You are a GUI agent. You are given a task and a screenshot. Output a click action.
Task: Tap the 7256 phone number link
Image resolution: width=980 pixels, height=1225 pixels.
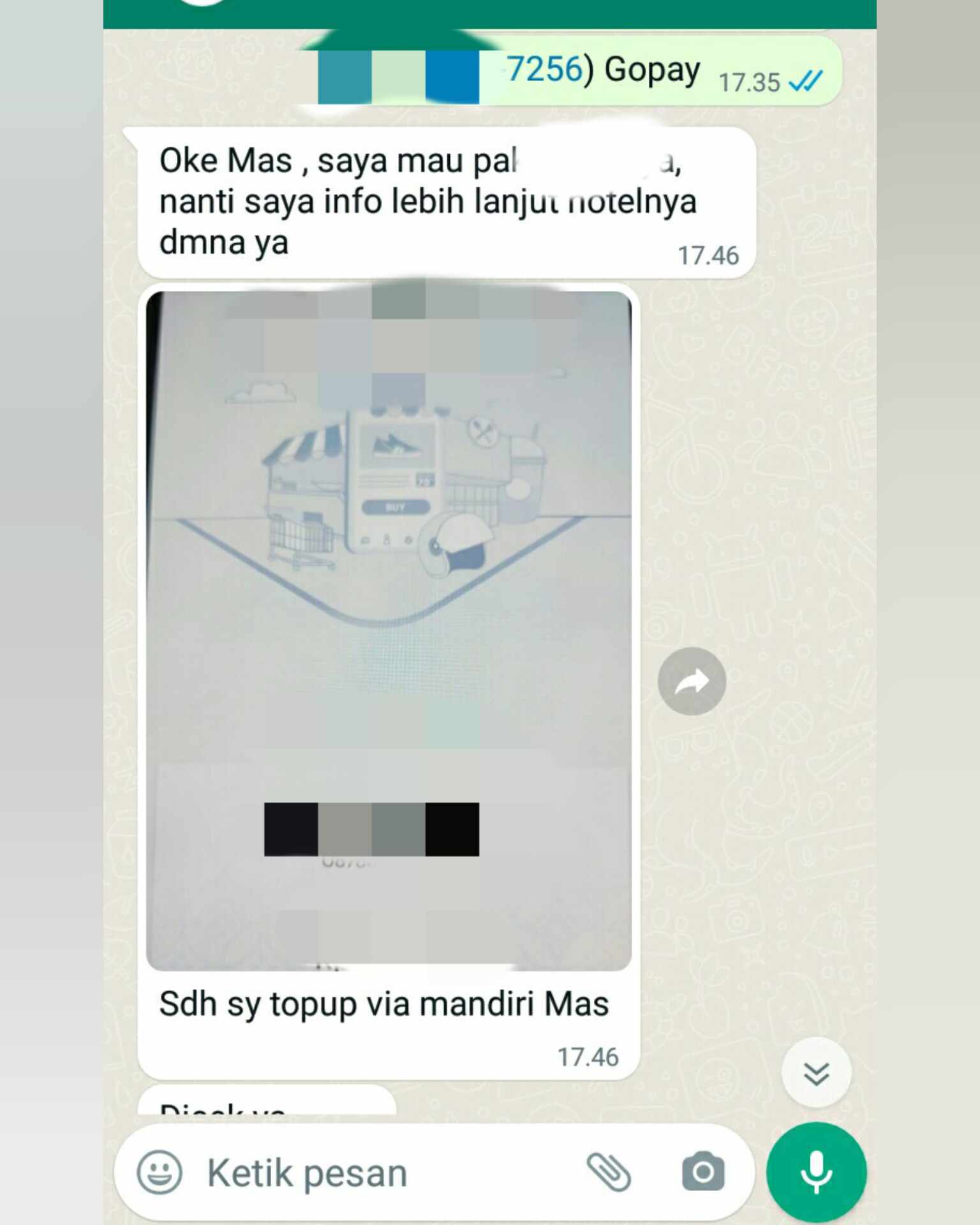[x=544, y=69]
